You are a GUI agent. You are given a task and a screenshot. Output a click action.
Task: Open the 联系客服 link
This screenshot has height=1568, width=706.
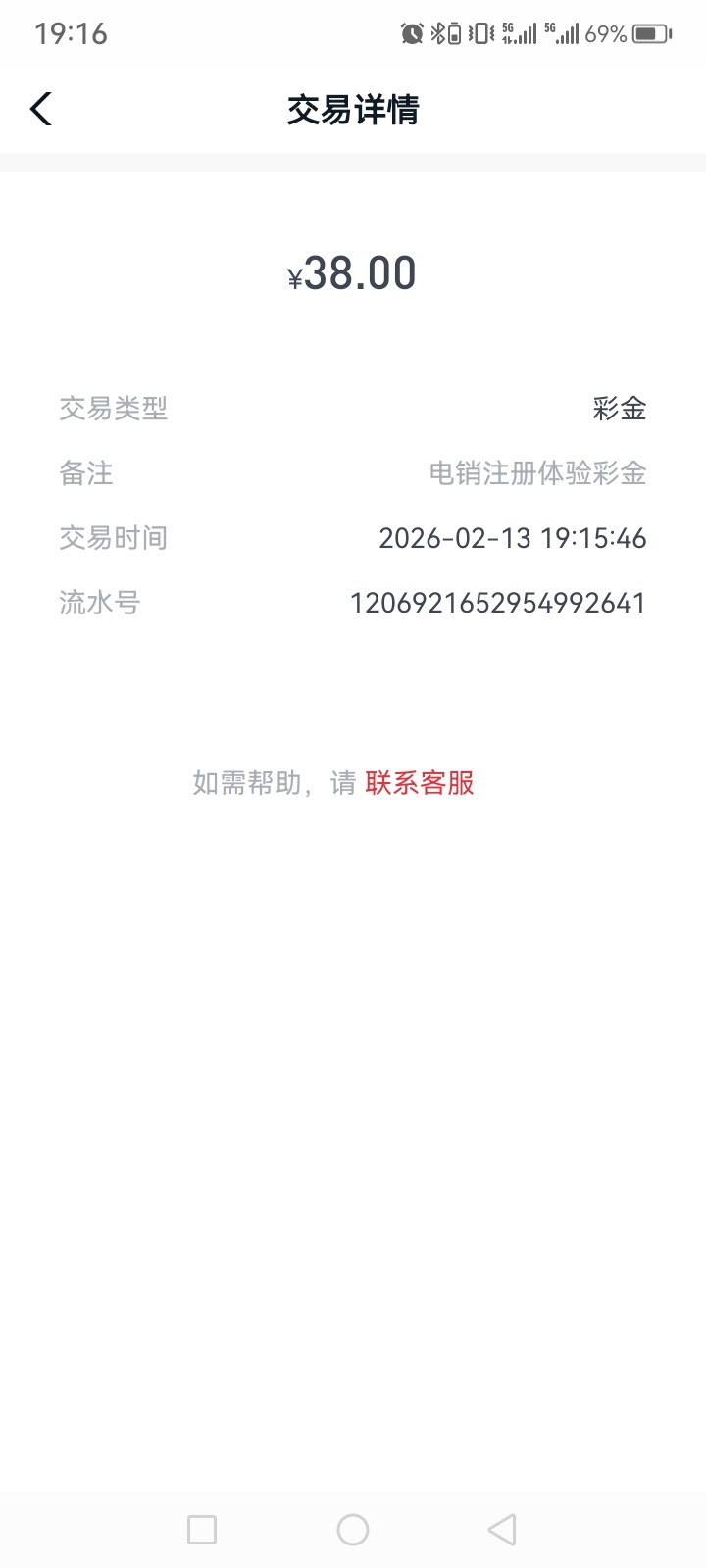[420, 783]
